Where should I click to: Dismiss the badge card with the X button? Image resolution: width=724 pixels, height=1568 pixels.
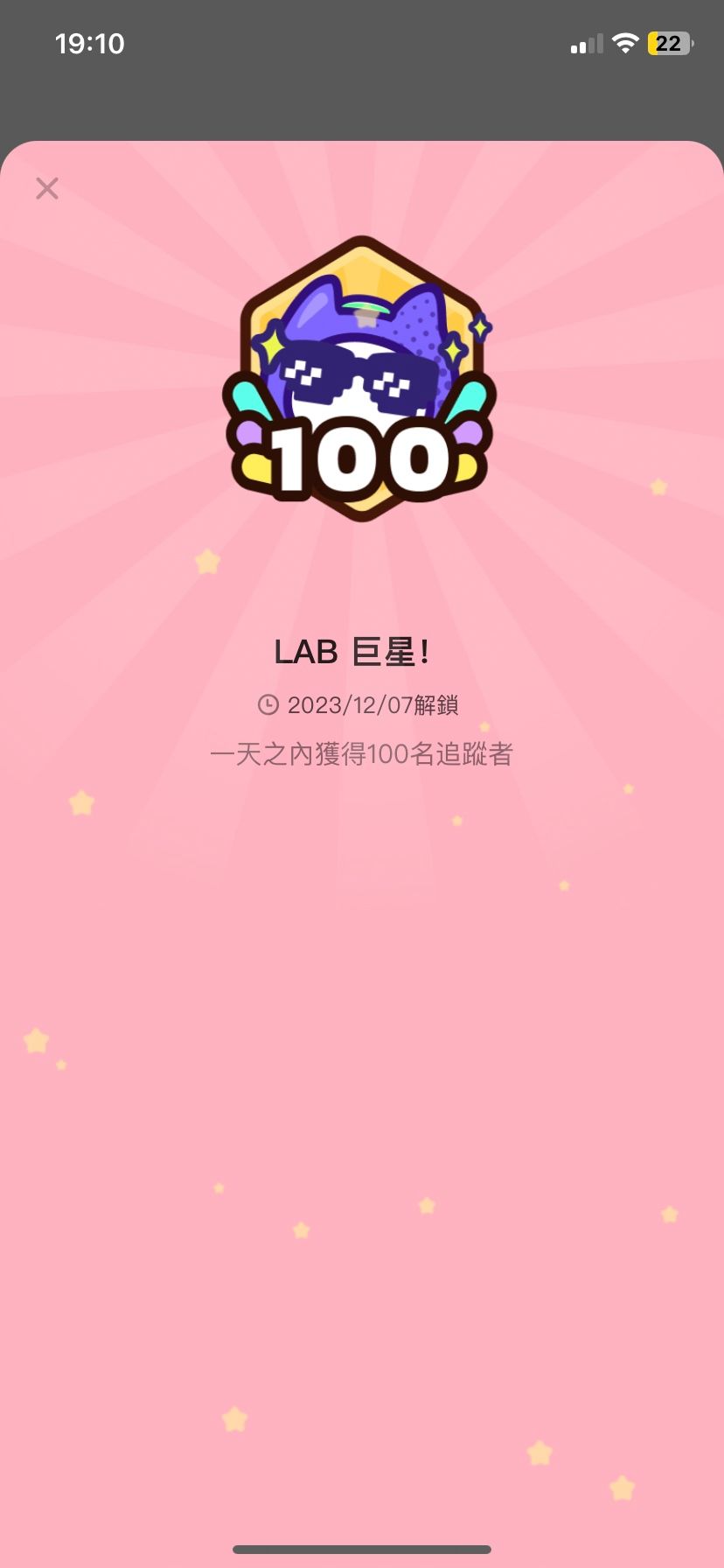[46, 188]
